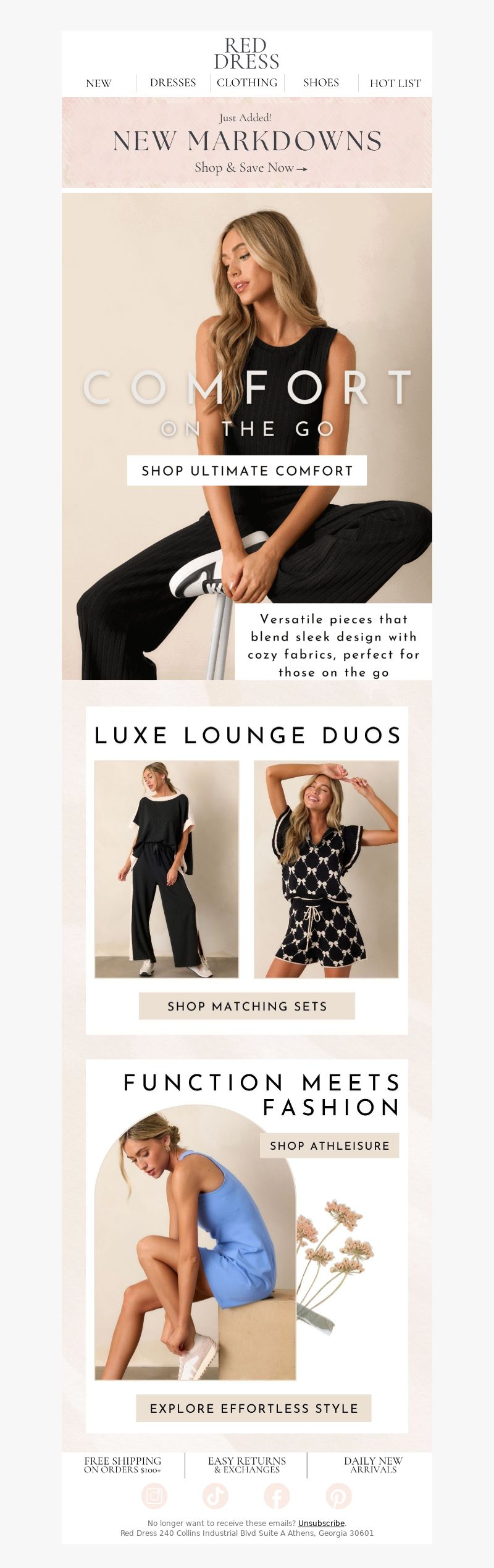
Task: Open the Pinterest profile icon
Action: 338,1496
